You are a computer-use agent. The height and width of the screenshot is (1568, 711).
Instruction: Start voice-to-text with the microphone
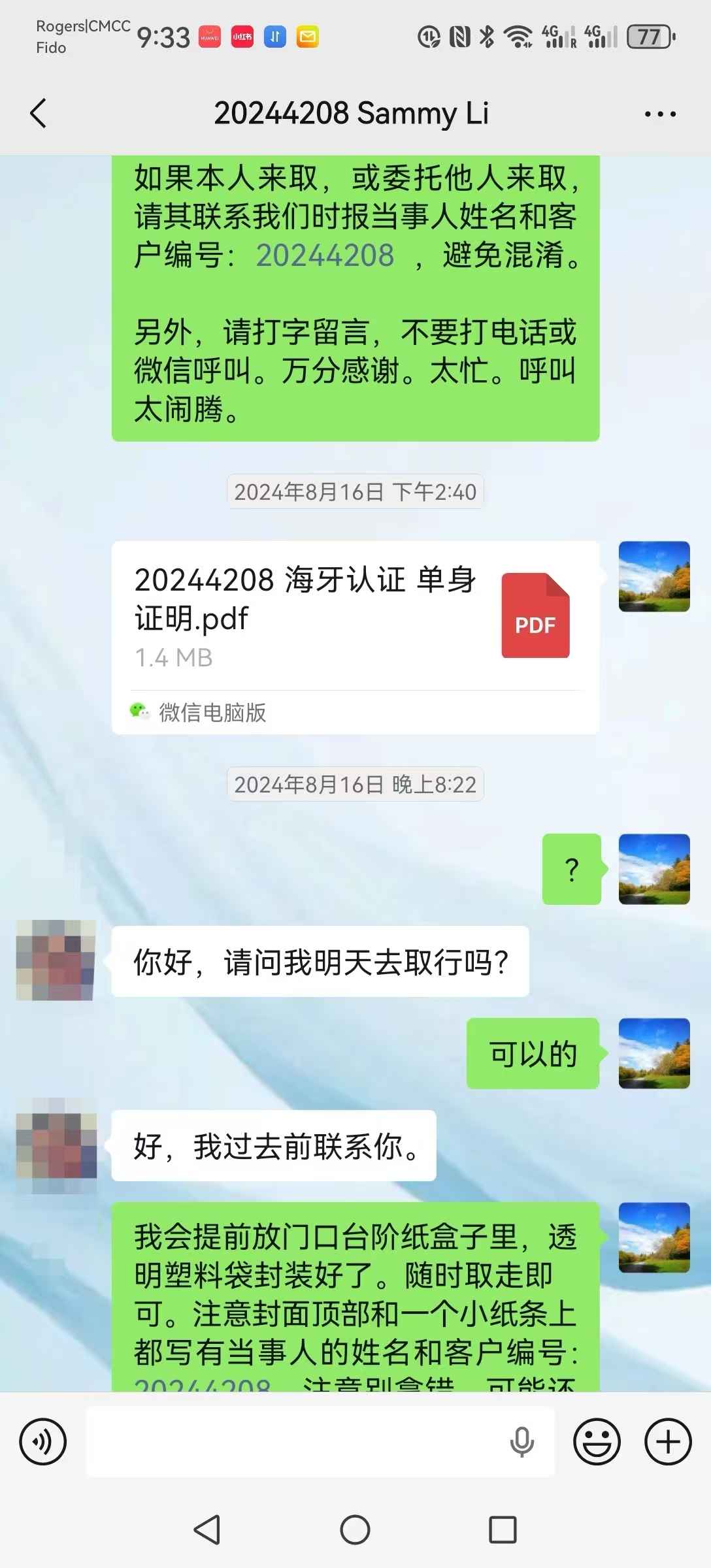[x=521, y=1441]
